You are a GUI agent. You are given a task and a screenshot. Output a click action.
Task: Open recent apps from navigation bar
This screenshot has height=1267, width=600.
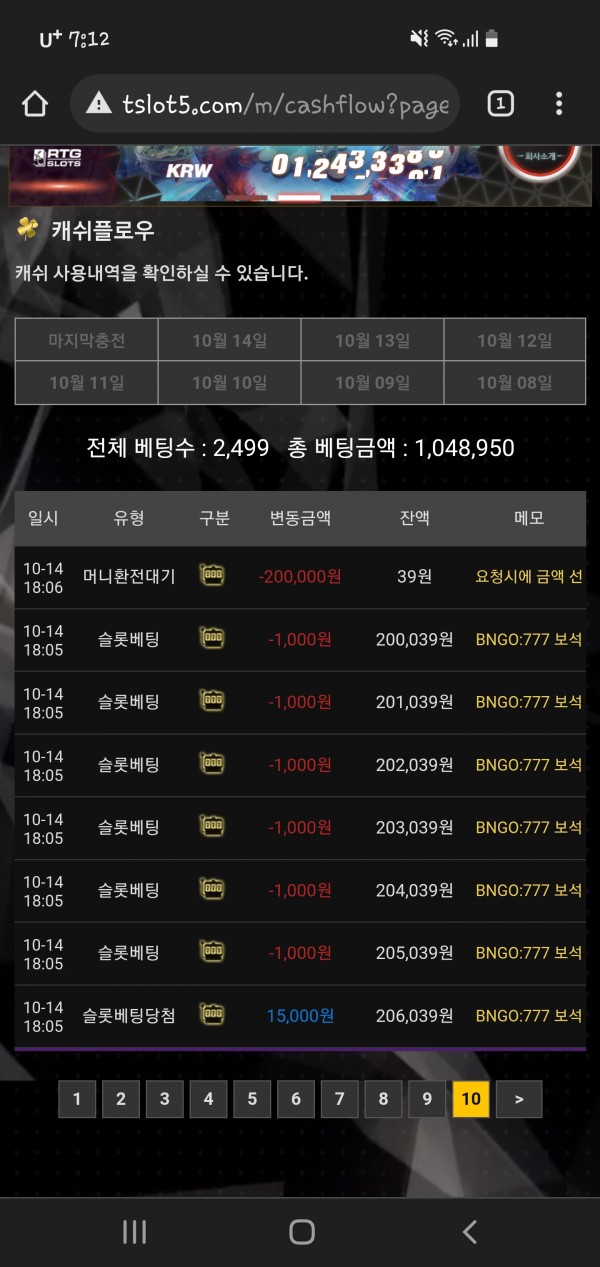[134, 1232]
